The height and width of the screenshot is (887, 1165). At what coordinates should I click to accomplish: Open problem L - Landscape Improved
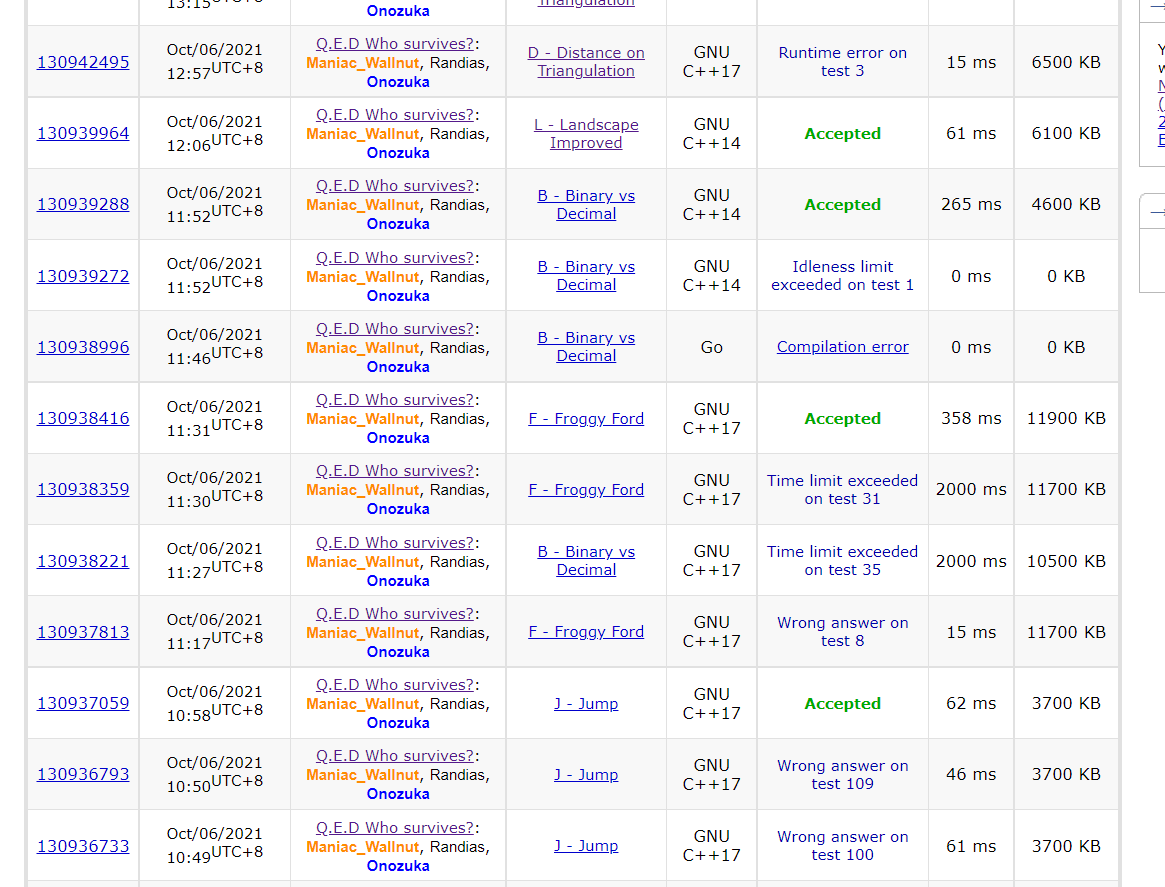586,134
